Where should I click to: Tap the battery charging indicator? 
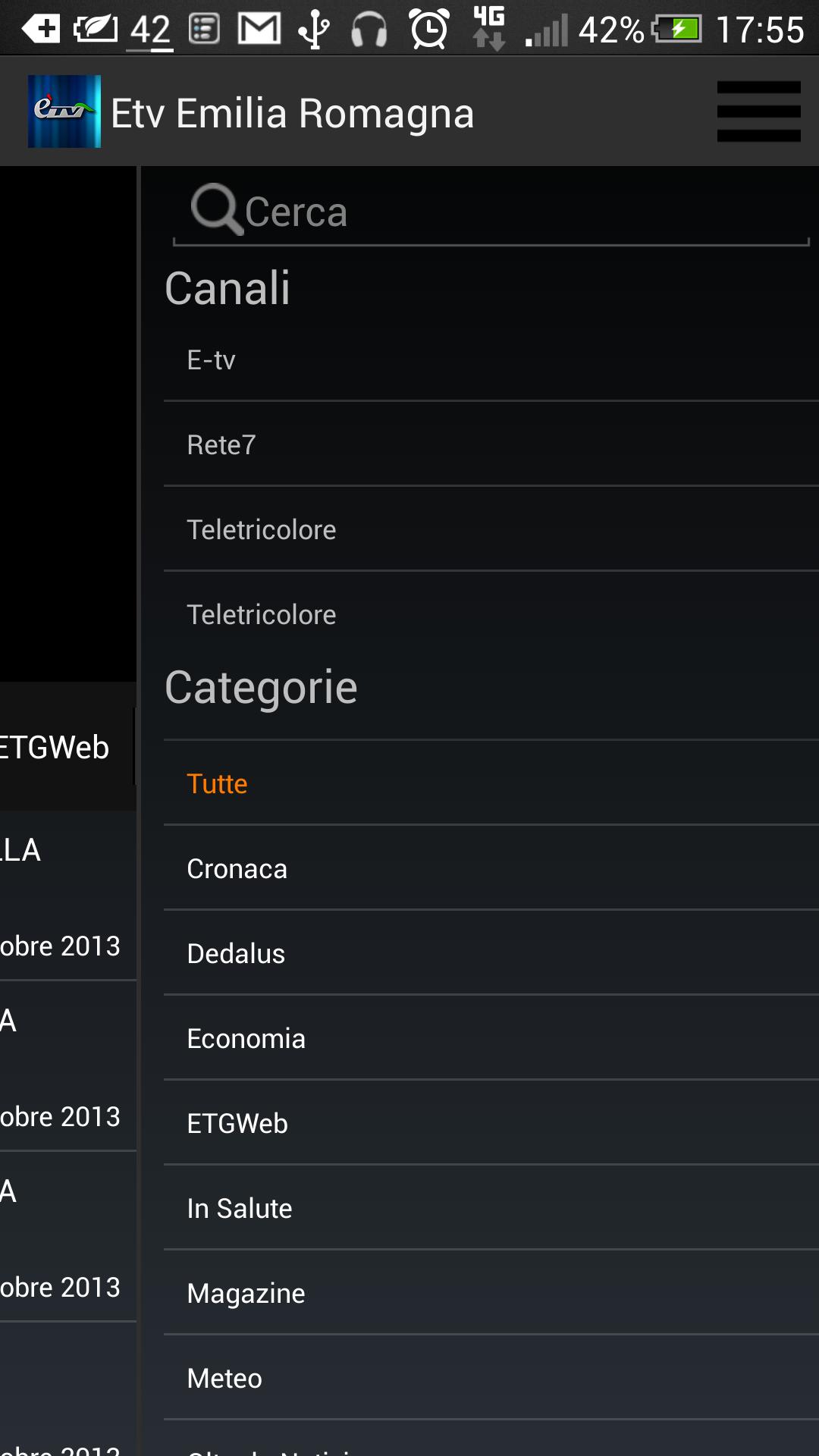point(677,29)
